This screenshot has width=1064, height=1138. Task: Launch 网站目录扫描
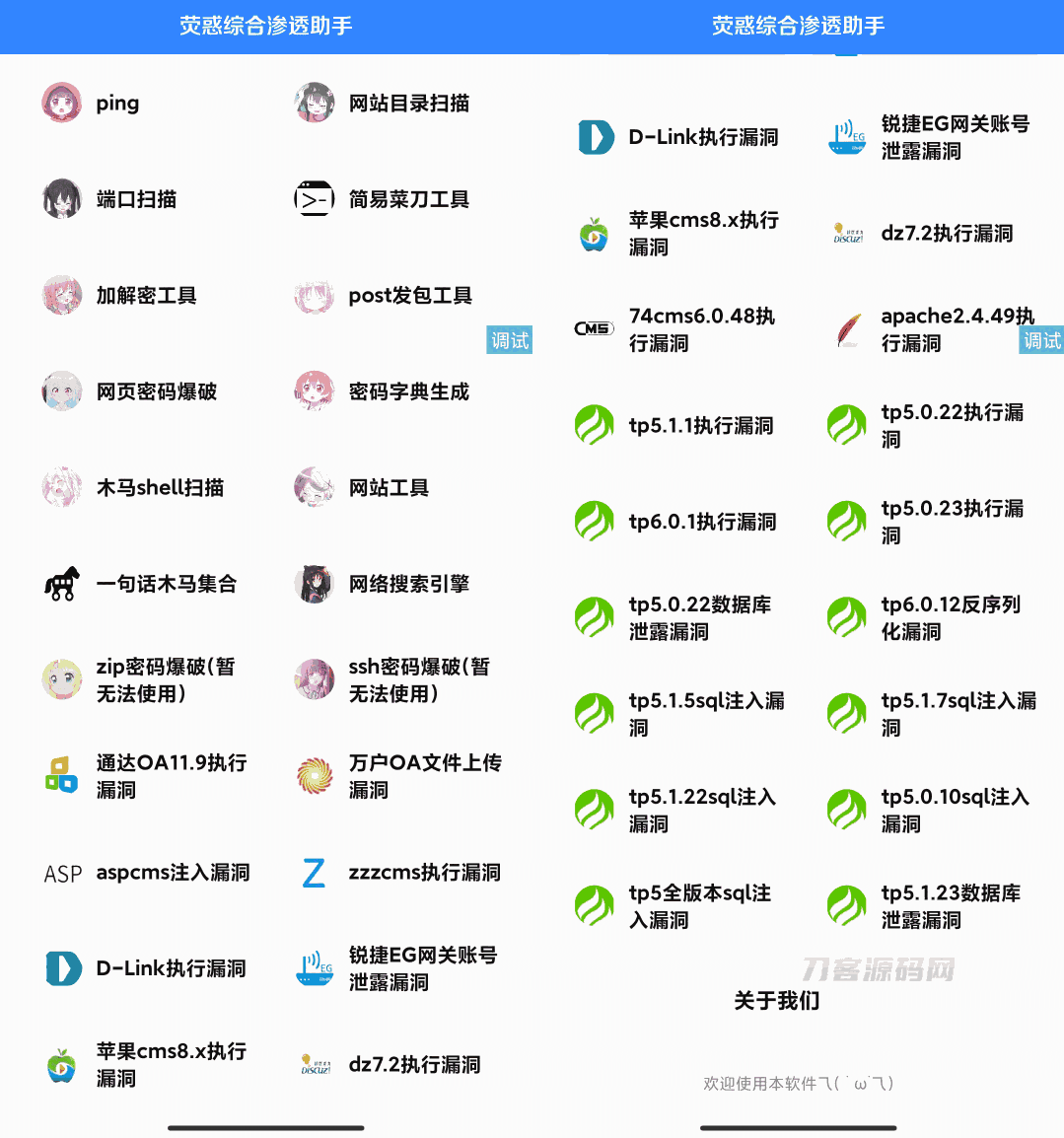pos(408,104)
